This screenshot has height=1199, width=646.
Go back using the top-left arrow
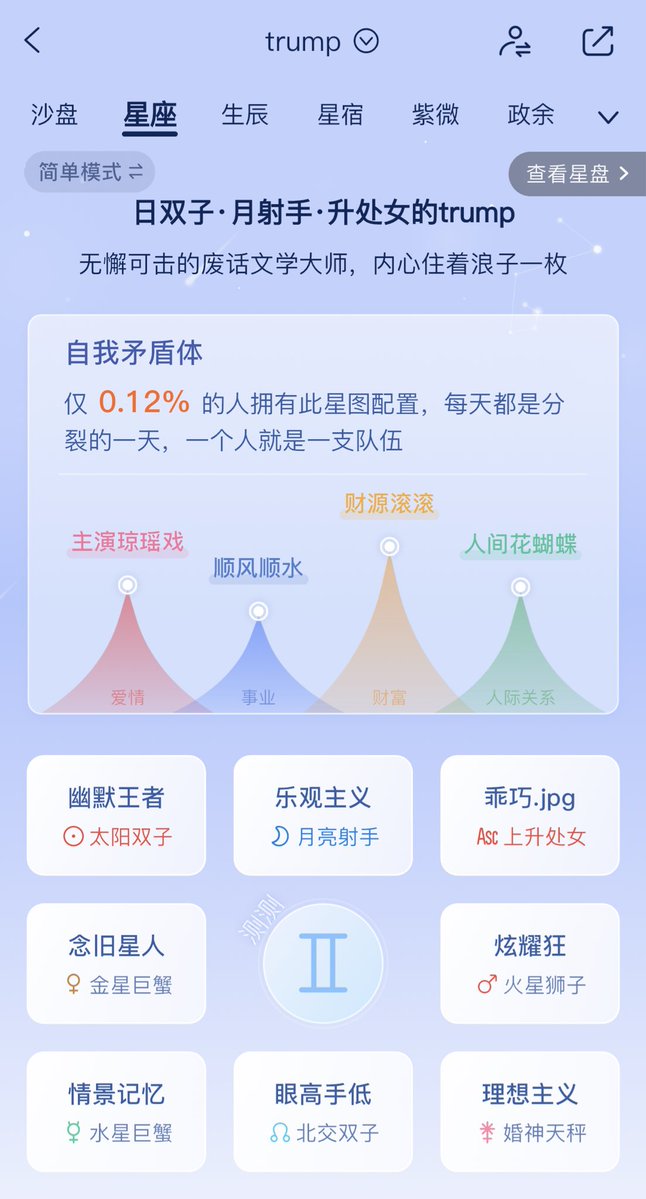[x=32, y=41]
